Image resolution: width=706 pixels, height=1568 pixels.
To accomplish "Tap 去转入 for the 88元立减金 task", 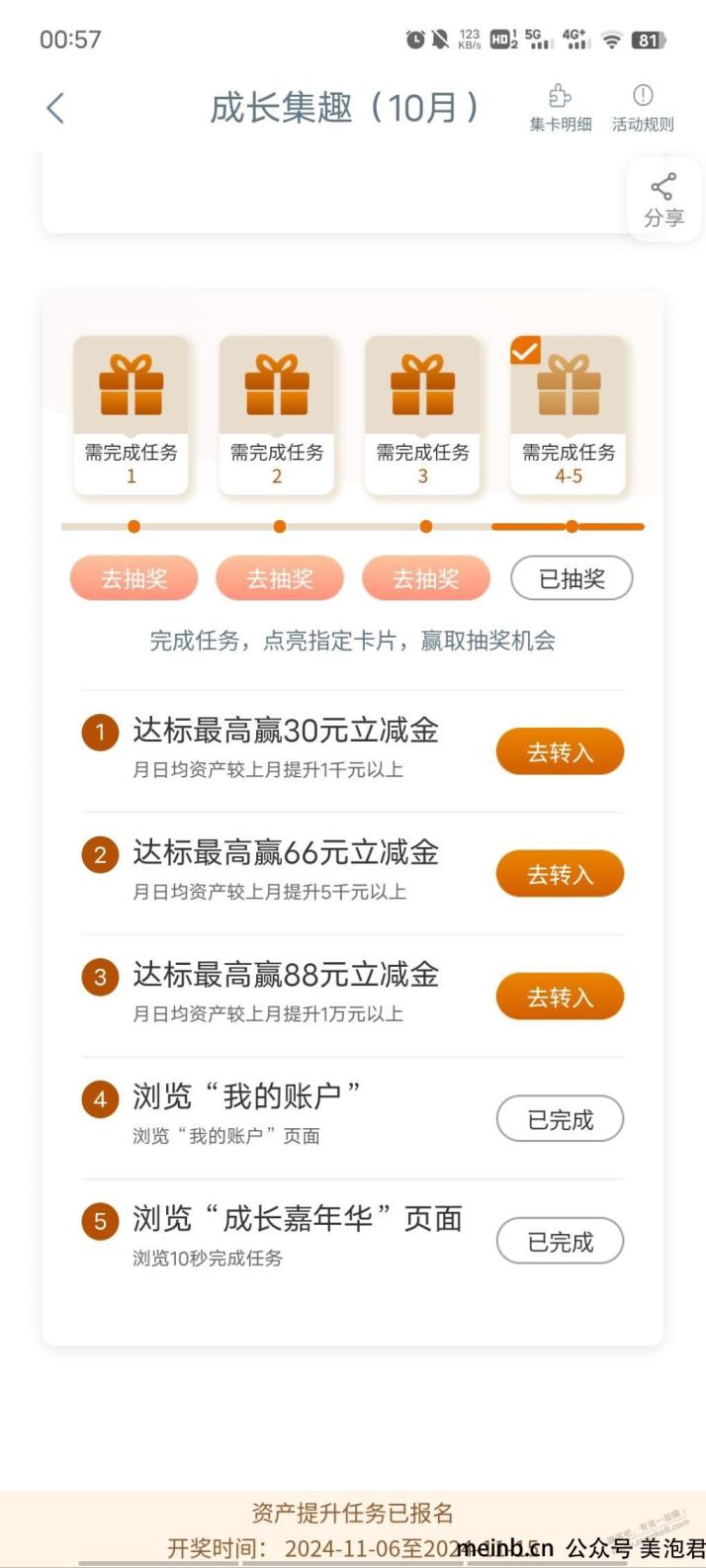I will [560, 997].
